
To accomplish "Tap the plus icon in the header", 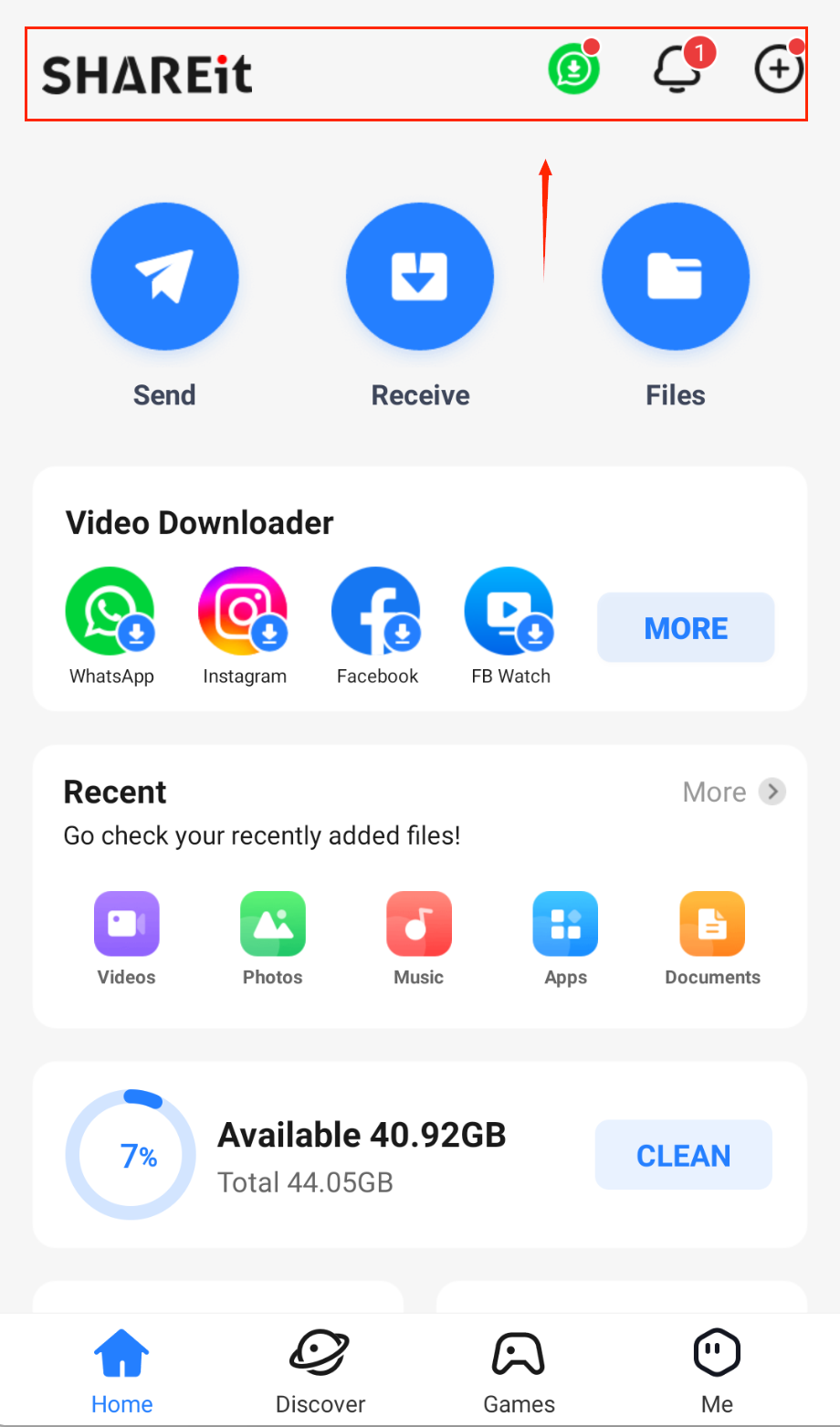I will click(778, 69).
